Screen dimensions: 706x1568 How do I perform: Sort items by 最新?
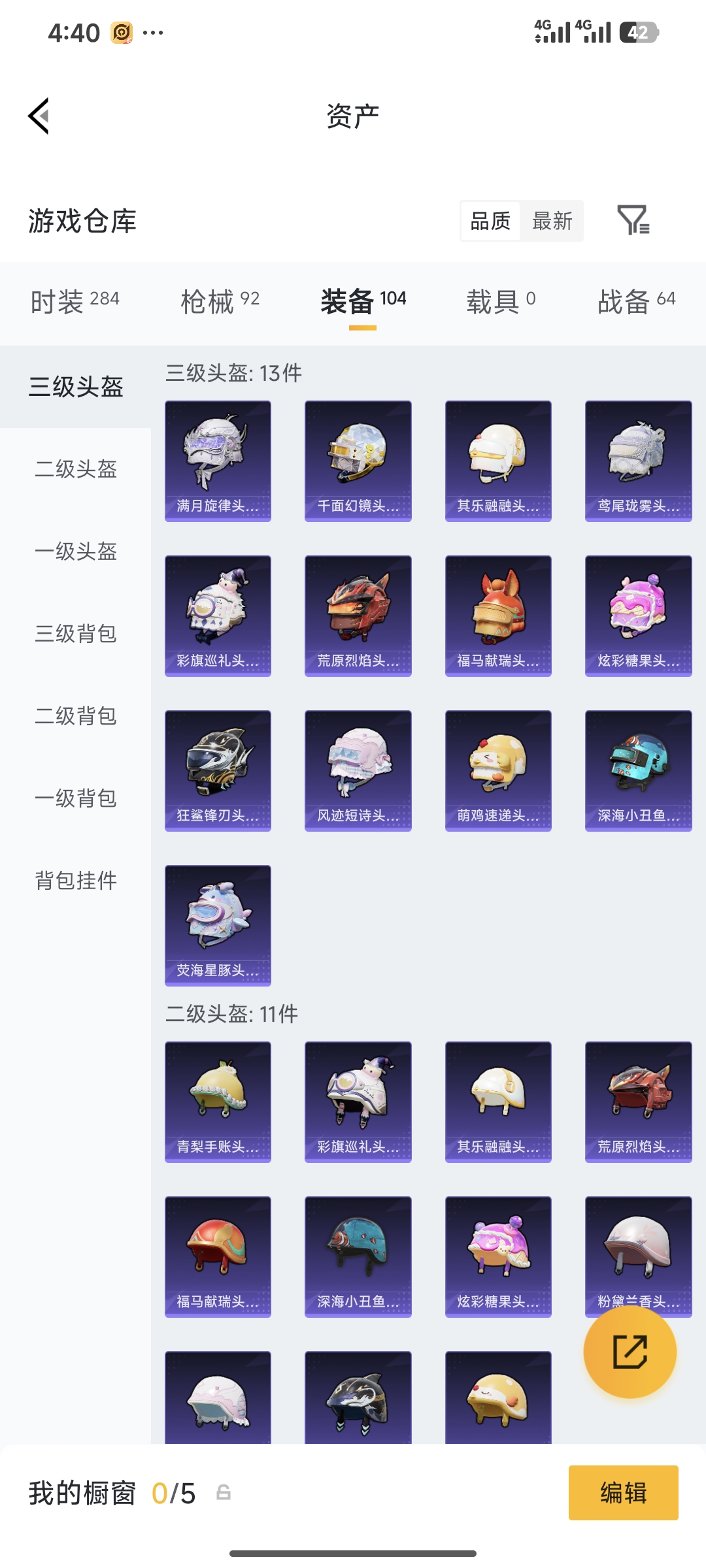click(x=552, y=221)
